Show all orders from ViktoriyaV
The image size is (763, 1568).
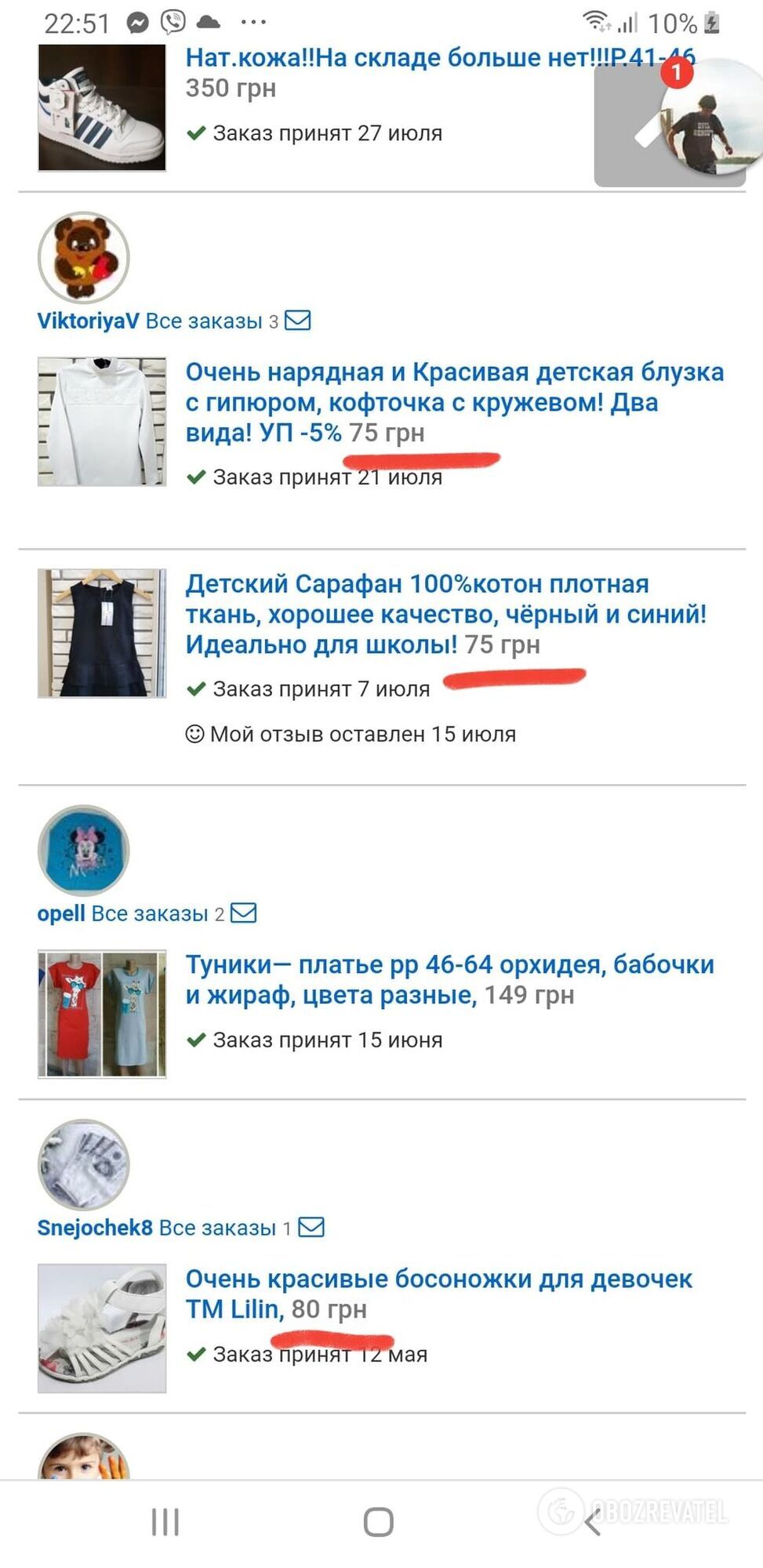204,321
